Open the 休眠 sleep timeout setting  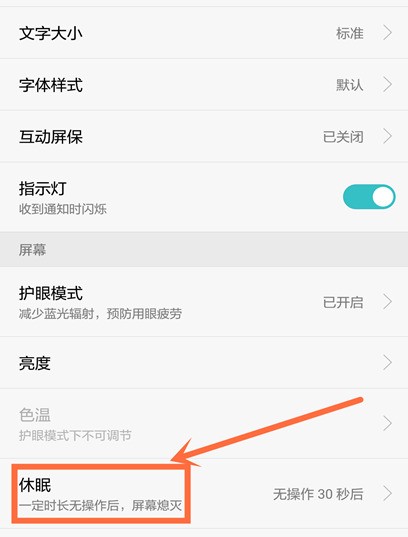tap(204, 494)
